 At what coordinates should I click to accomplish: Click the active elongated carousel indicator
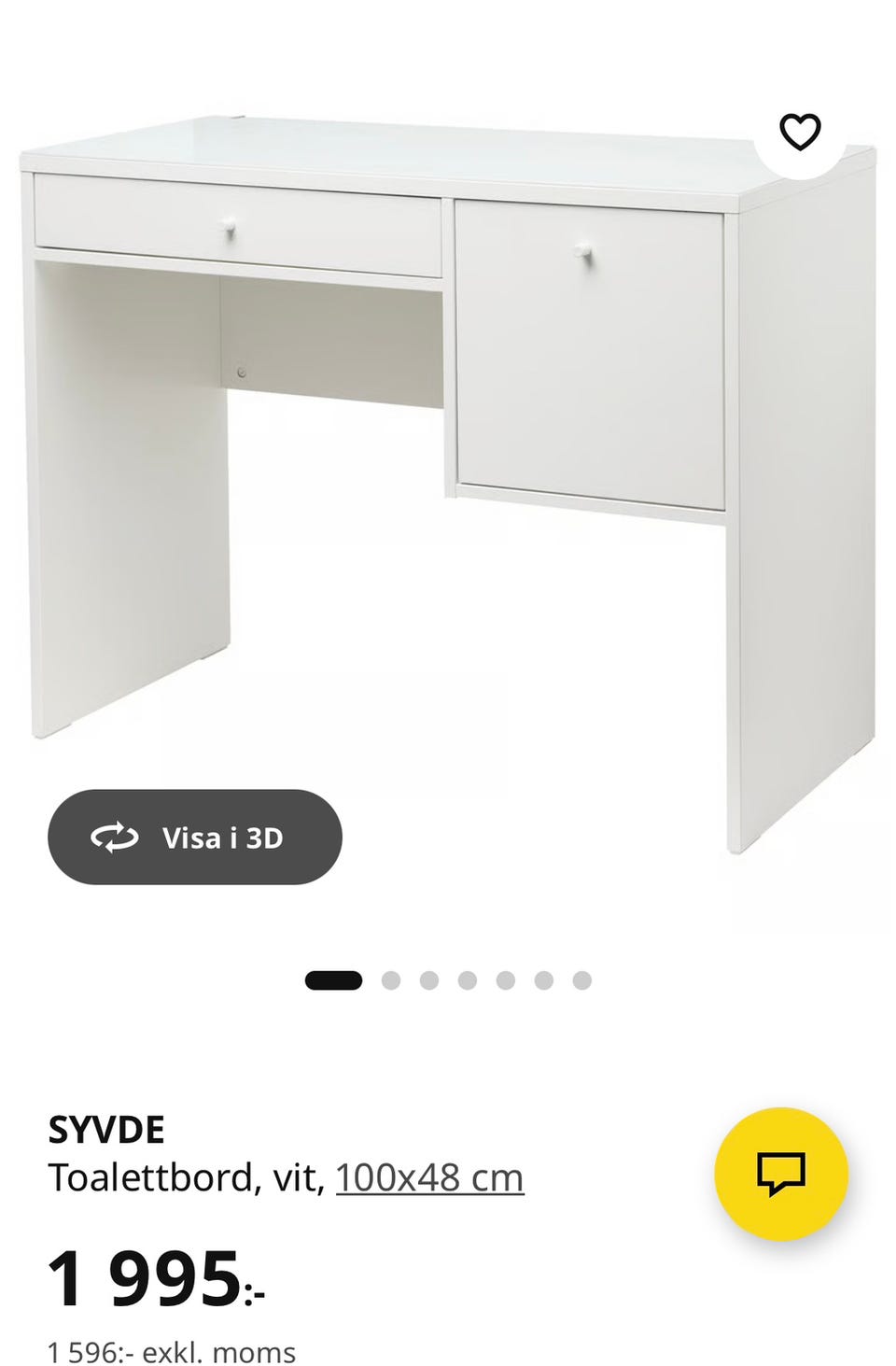333,979
